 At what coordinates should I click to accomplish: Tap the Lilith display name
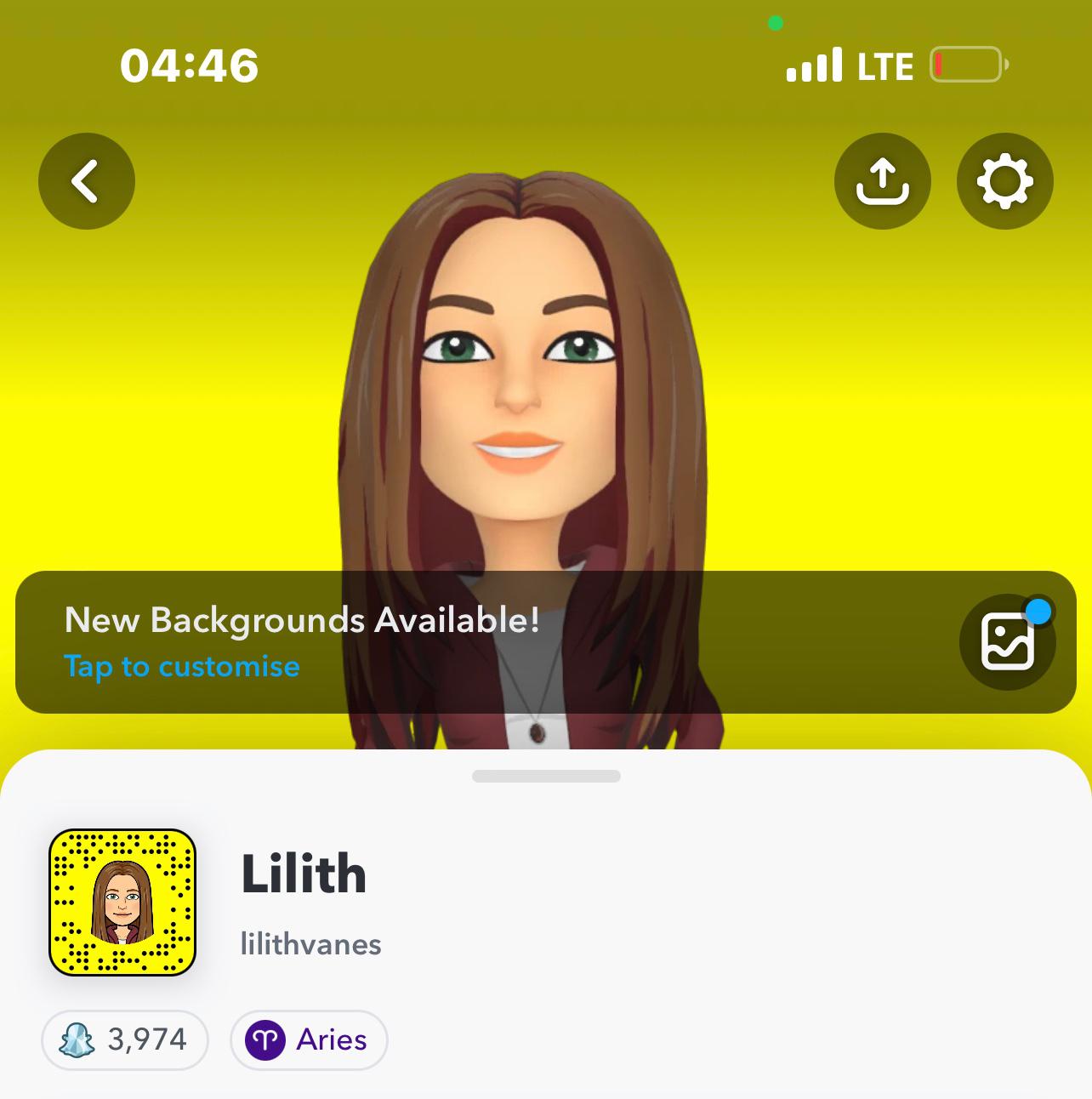304,874
